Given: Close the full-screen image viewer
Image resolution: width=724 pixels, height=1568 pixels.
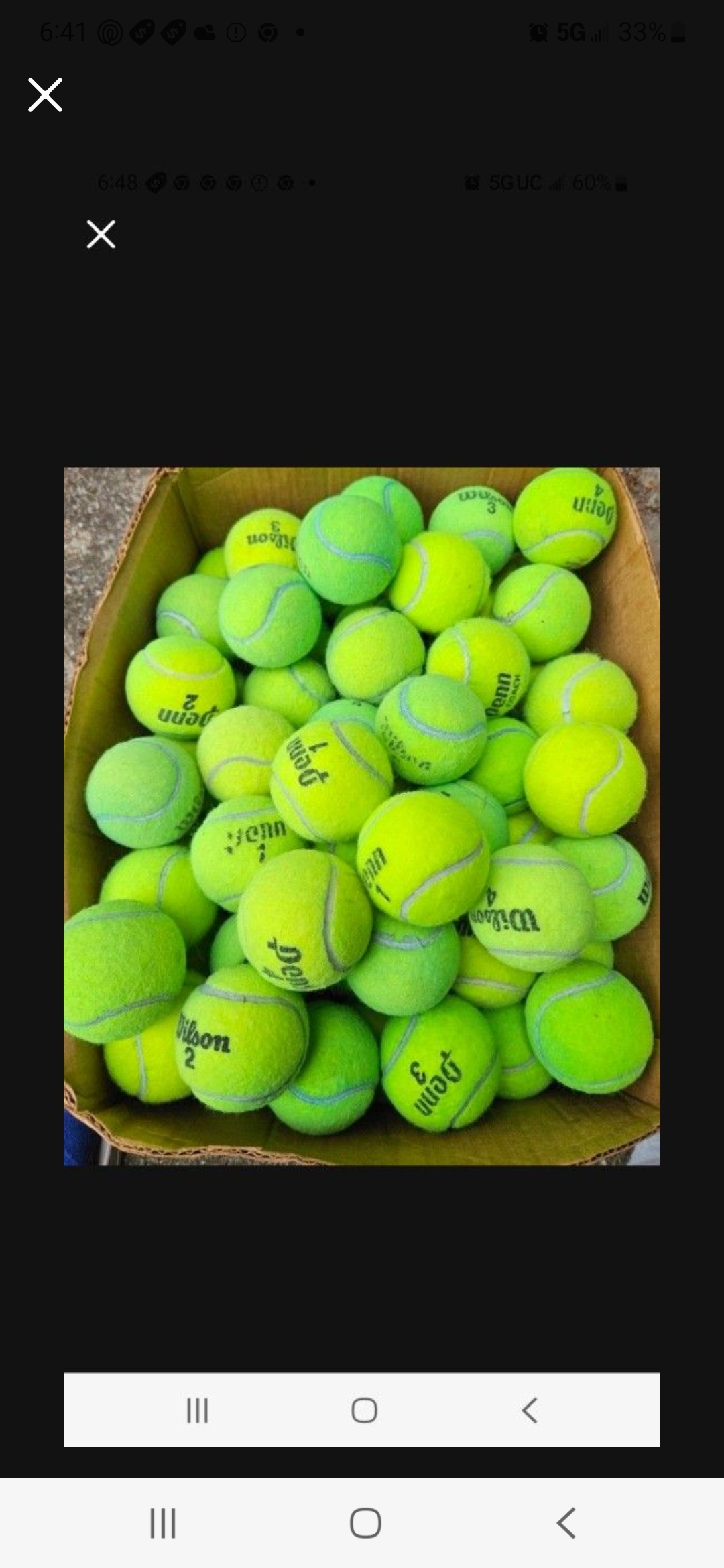Looking at the screenshot, I should pos(45,94).
